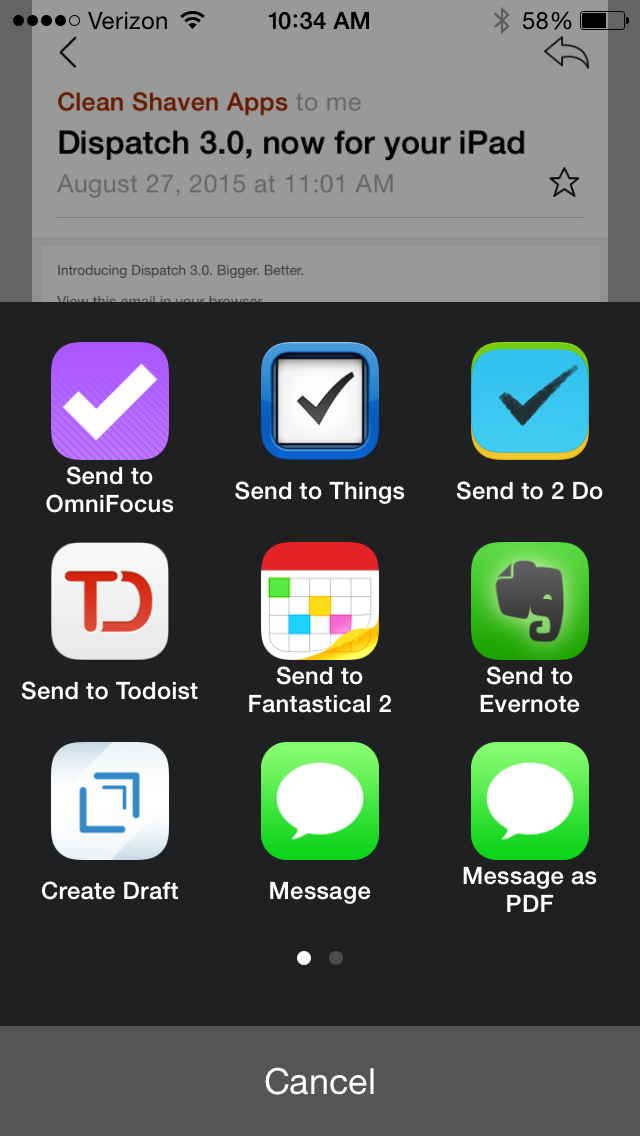Save the email to Evernote

[530, 601]
